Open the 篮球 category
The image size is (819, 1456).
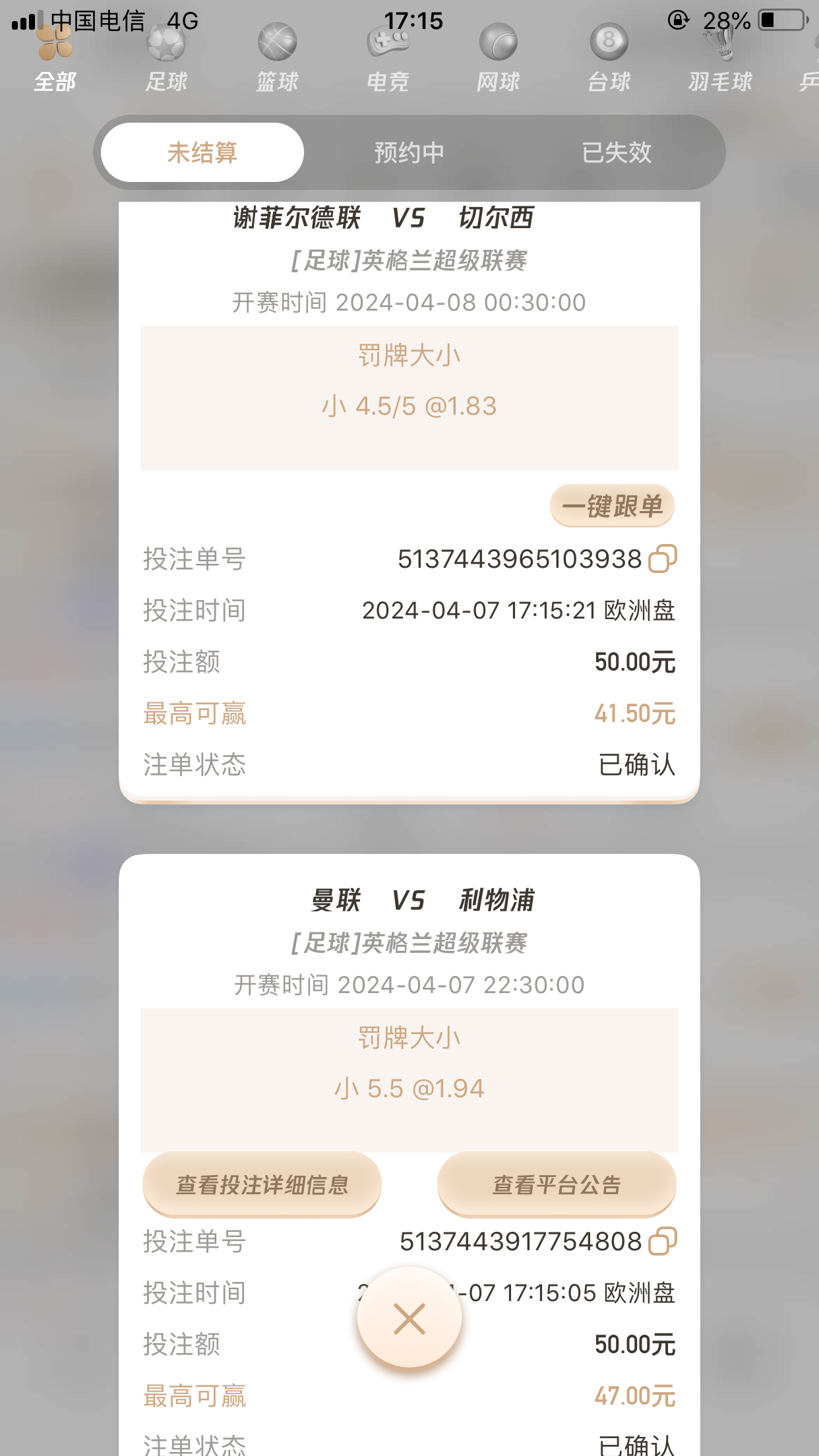click(x=277, y=61)
